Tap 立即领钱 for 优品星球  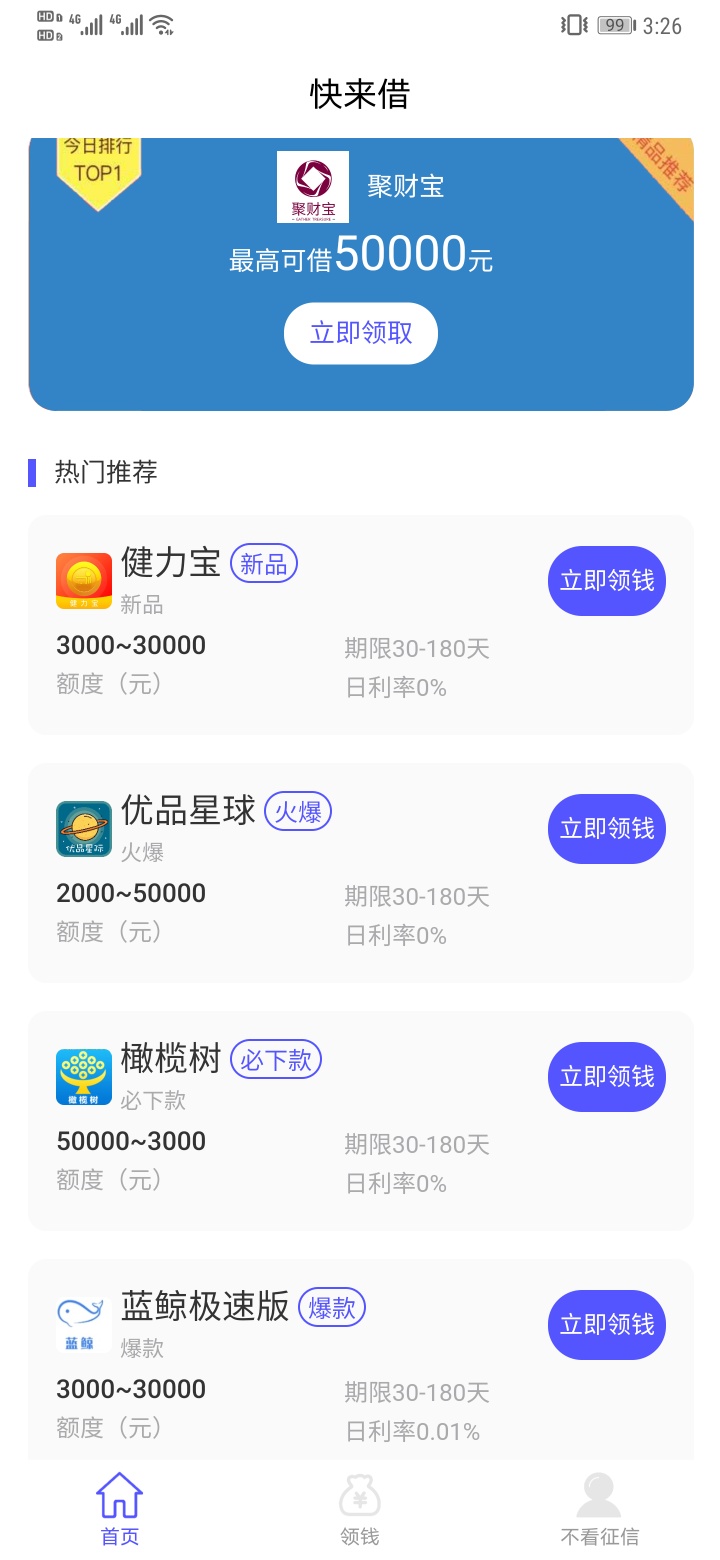pyautogui.click(x=607, y=829)
